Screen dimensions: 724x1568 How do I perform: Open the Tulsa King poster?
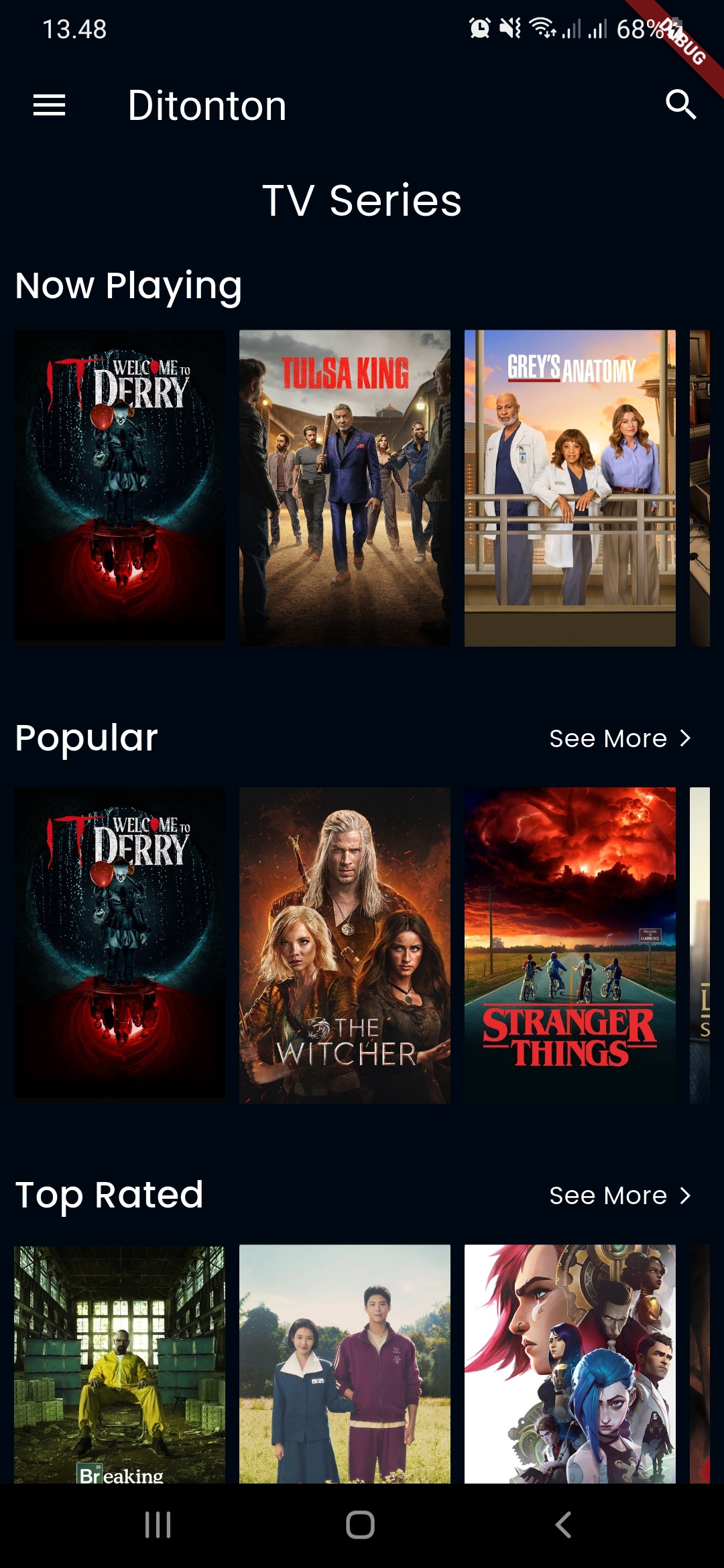click(x=345, y=487)
